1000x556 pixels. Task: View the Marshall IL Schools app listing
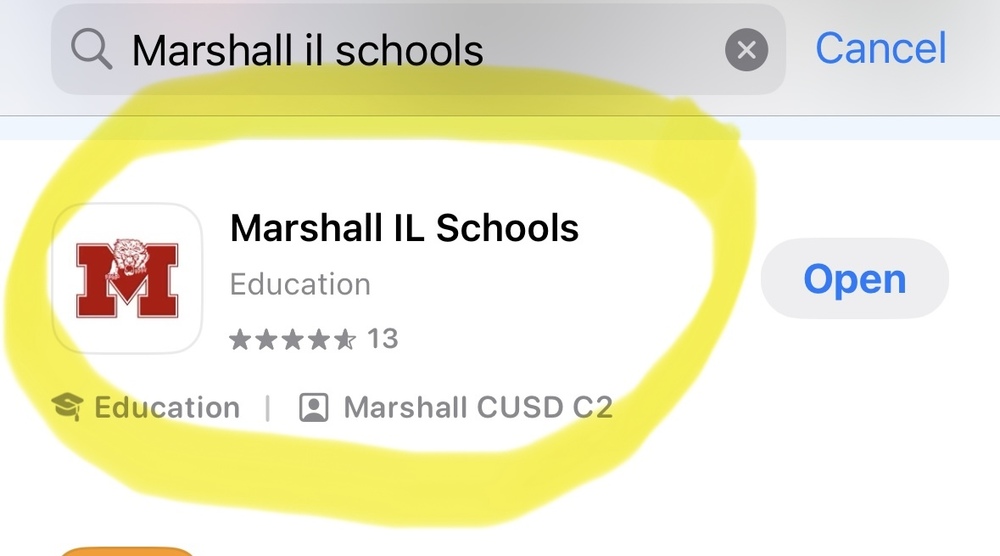tap(404, 228)
